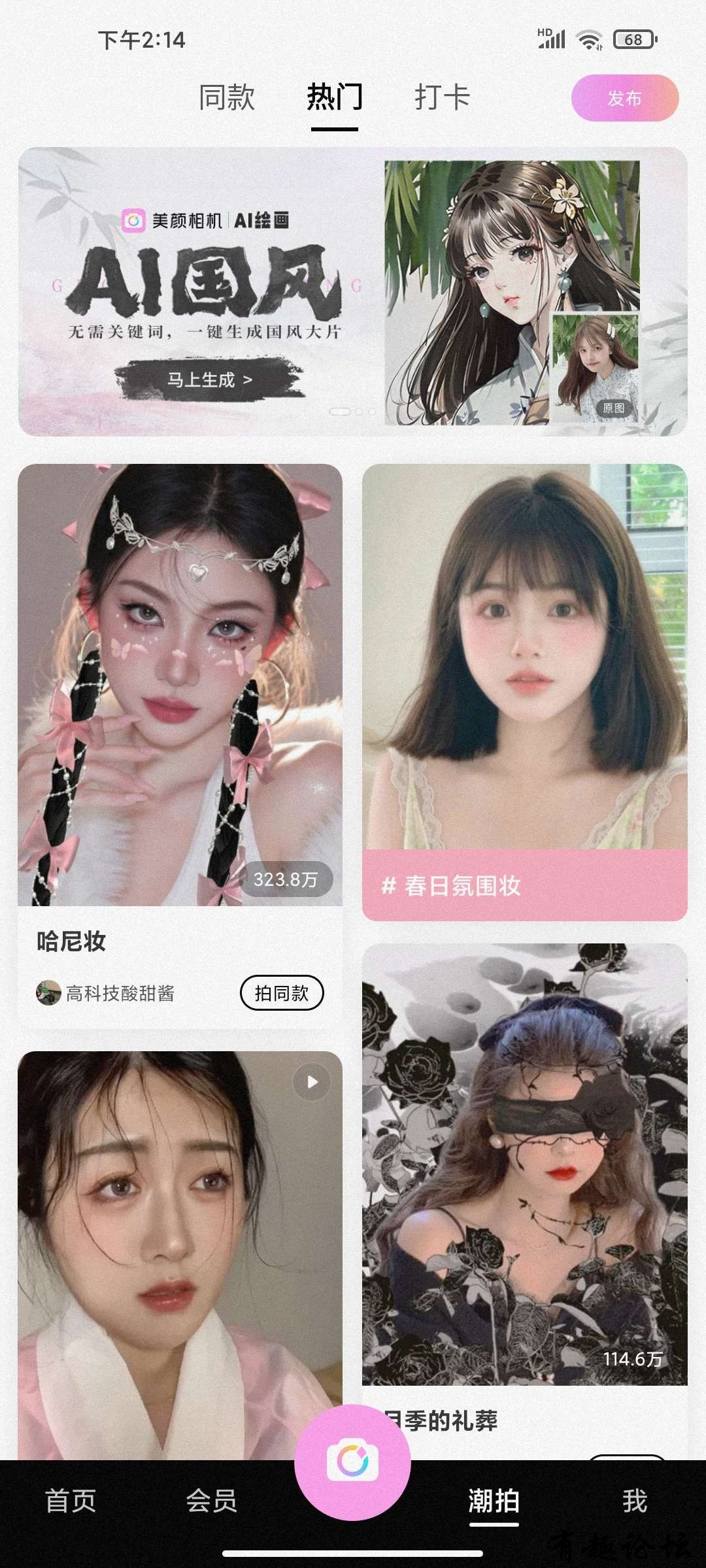The image size is (706, 1568).
Task: Open the 打卡 tab
Action: (x=442, y=98)
